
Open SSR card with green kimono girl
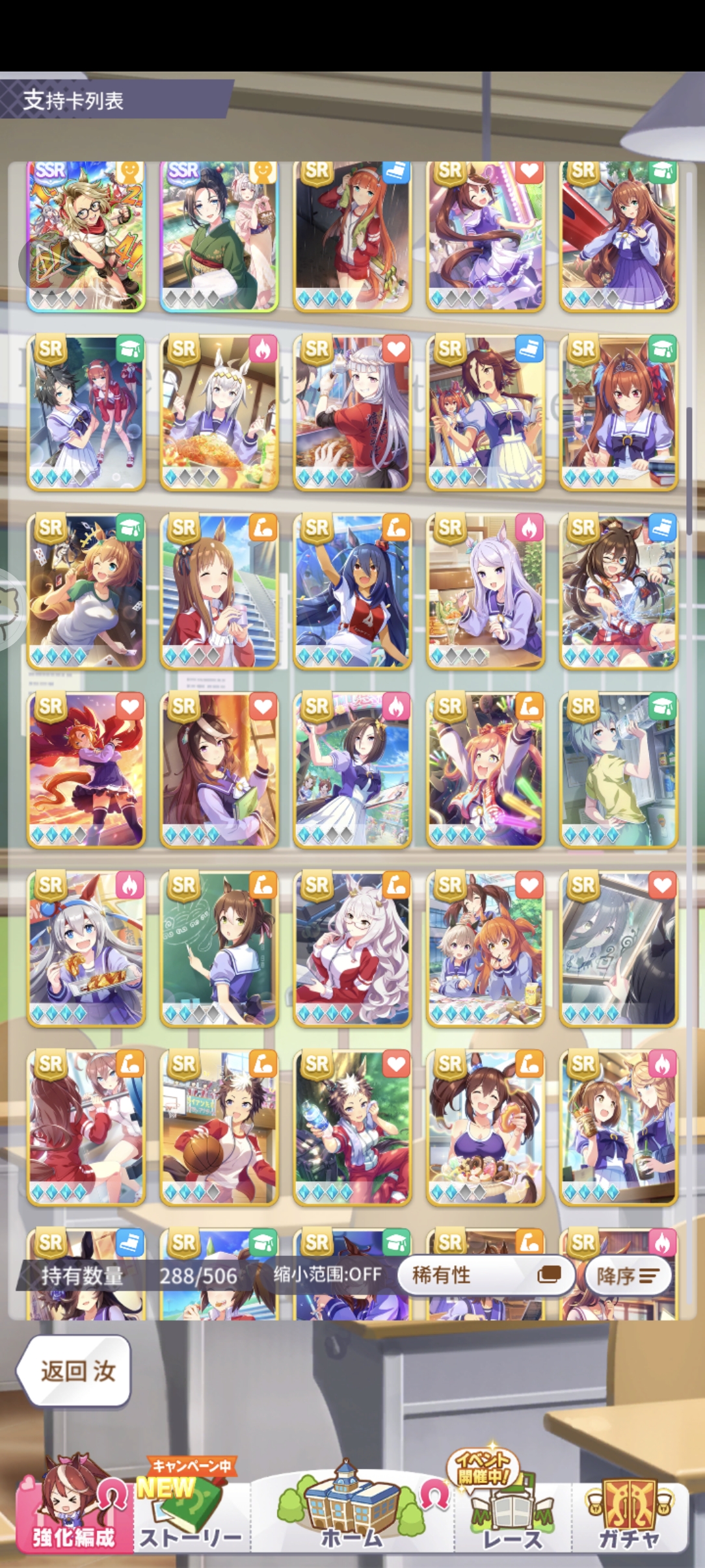click(x=219, y=237)
